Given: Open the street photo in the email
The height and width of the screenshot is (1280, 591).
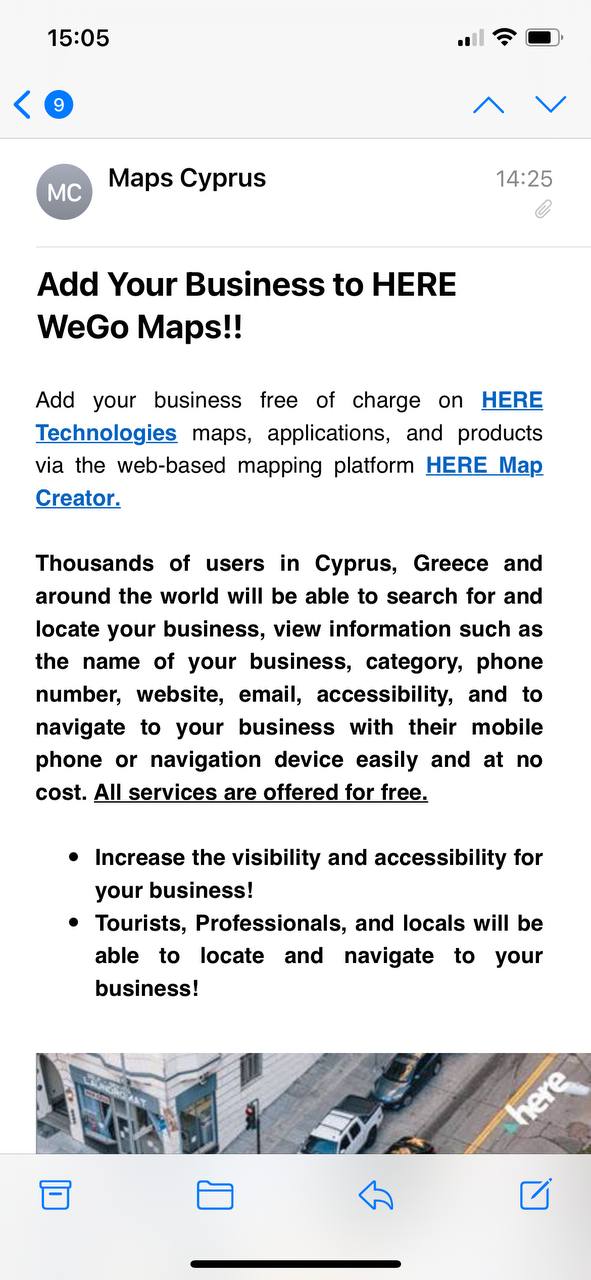Looking at the screenshot, I should 313,1103.
